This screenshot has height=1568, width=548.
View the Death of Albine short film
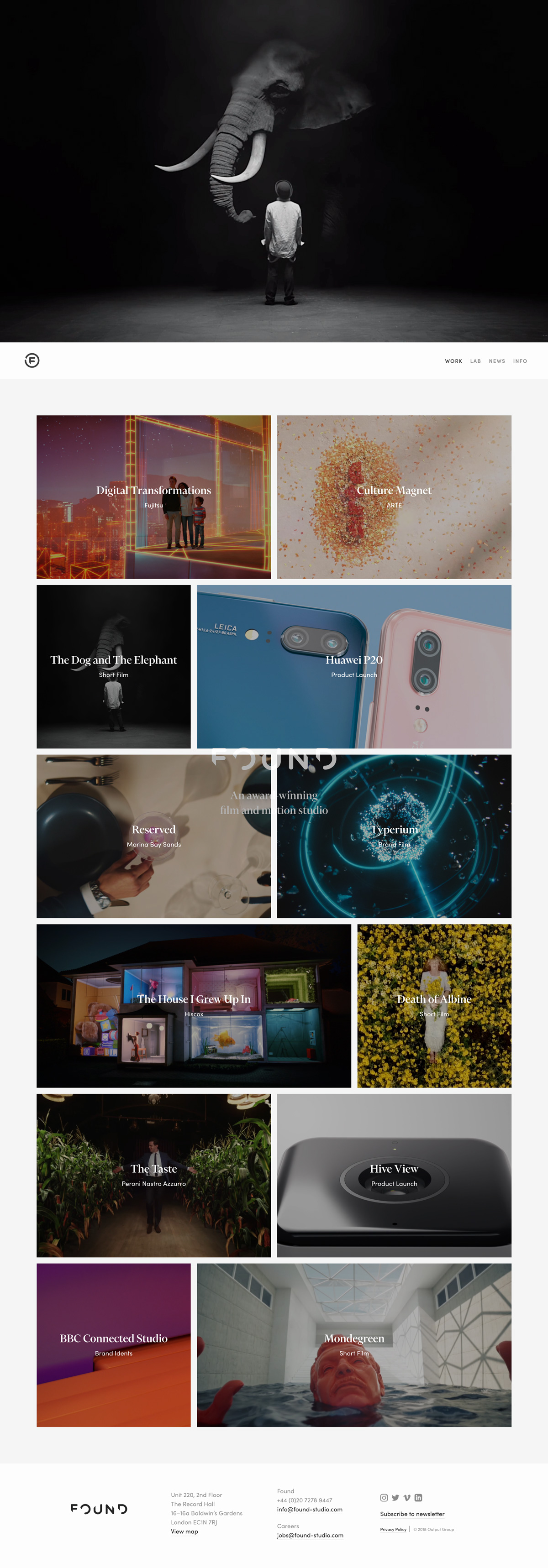coord(434,1006)
